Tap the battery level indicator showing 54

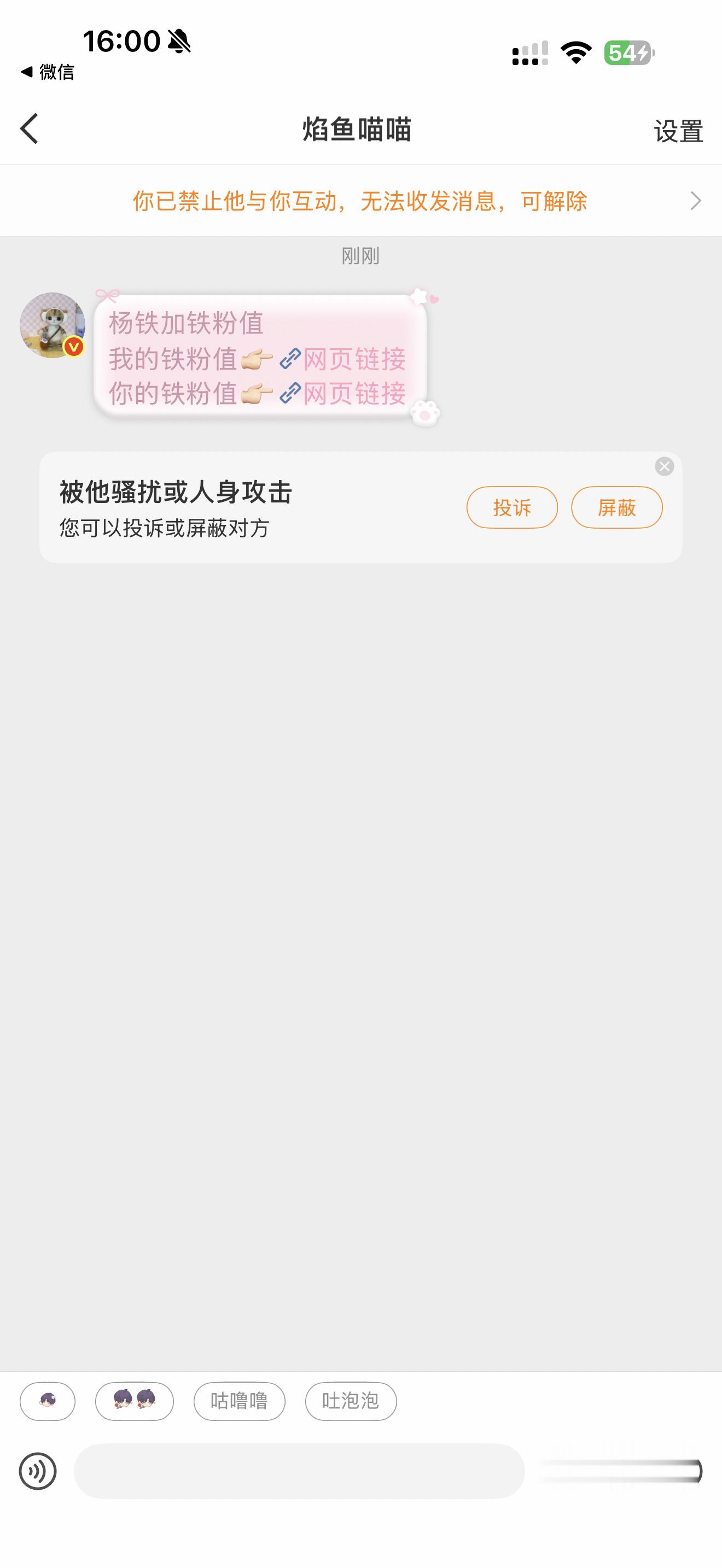tap(628, 54)
